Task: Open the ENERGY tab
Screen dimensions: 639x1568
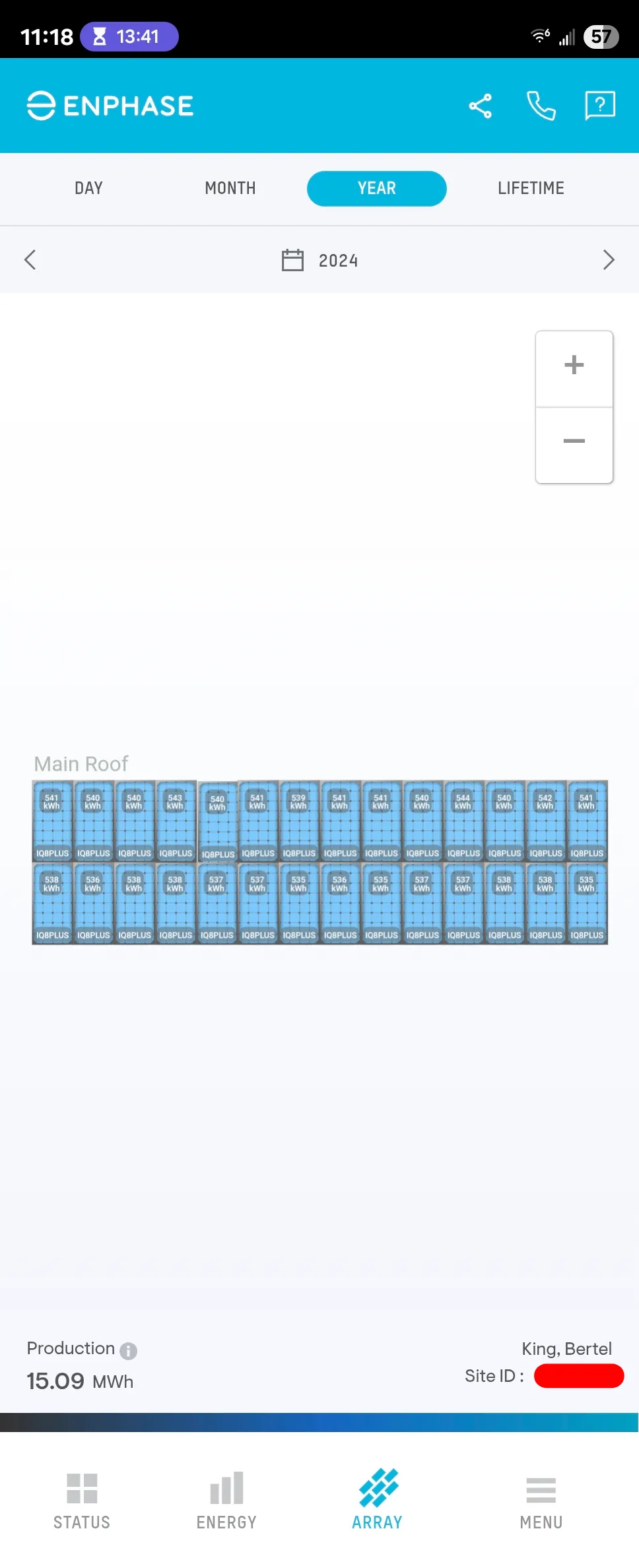Action: click(x=226, y=1500)
